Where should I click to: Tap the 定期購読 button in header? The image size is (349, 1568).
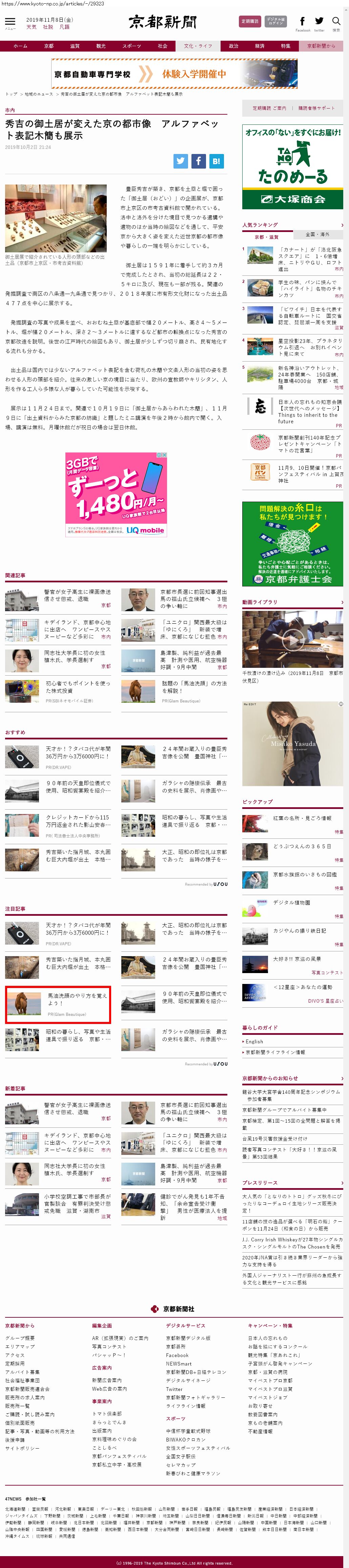coord(249,21)
